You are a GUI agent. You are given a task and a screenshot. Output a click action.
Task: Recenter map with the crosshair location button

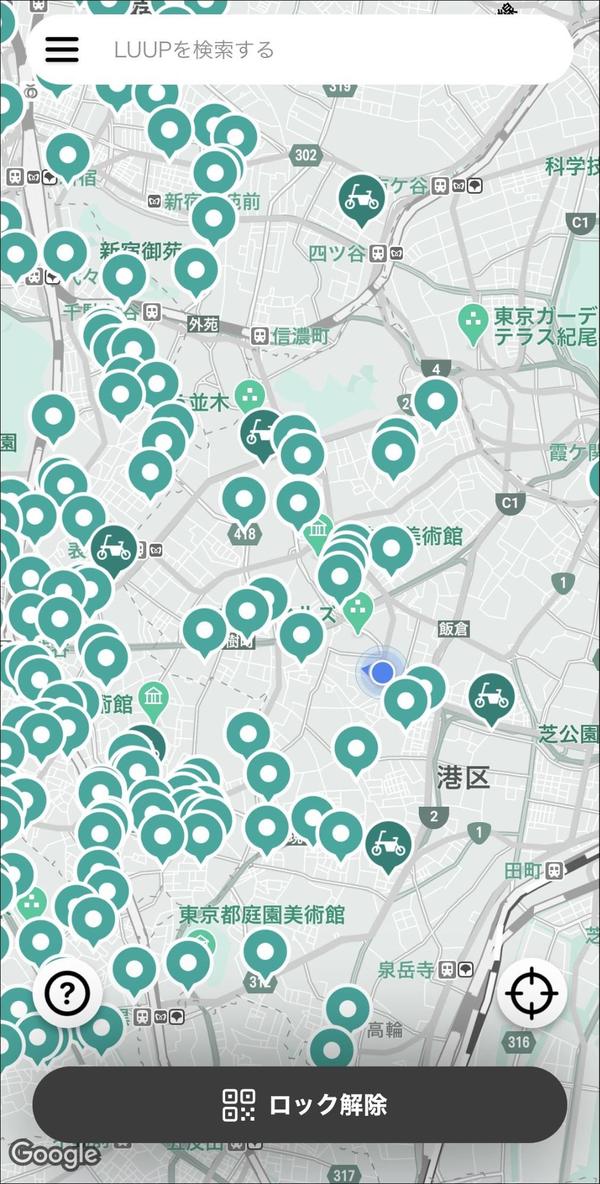(532, 993)
